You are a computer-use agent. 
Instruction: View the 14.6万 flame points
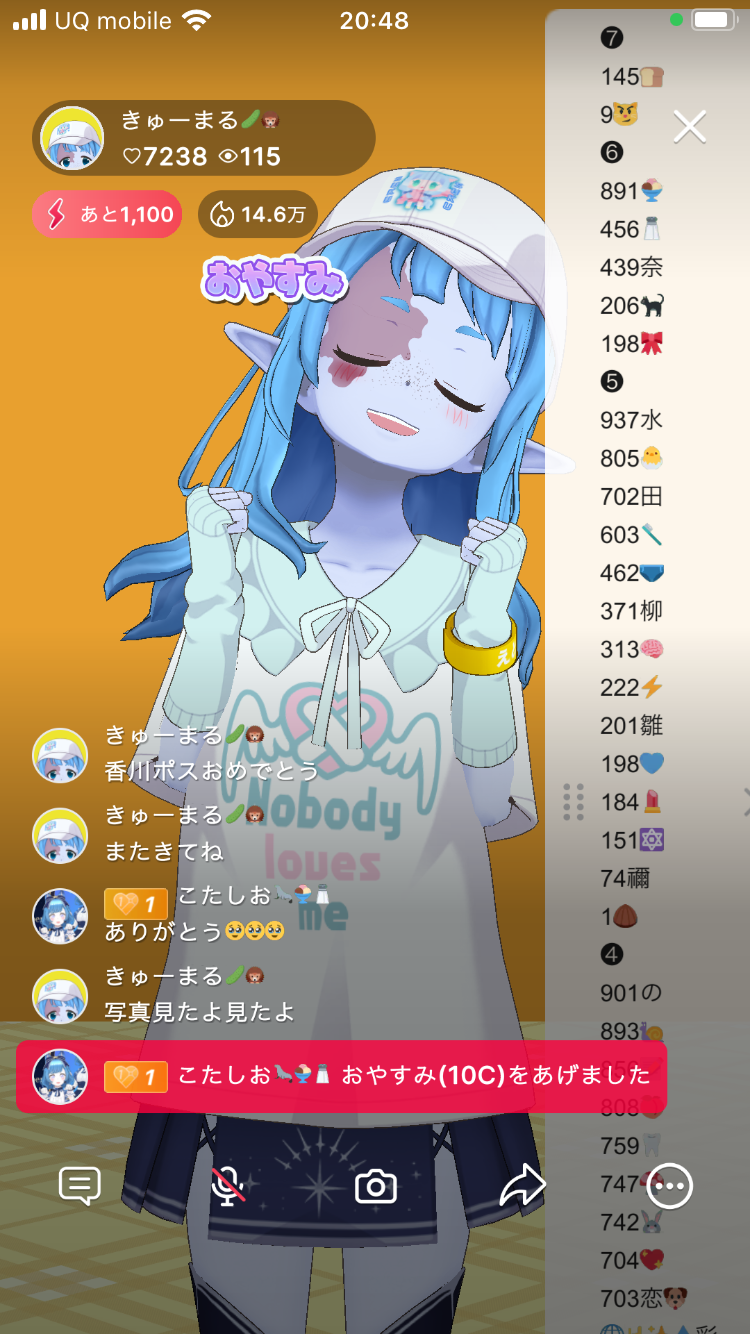point(258,214)
